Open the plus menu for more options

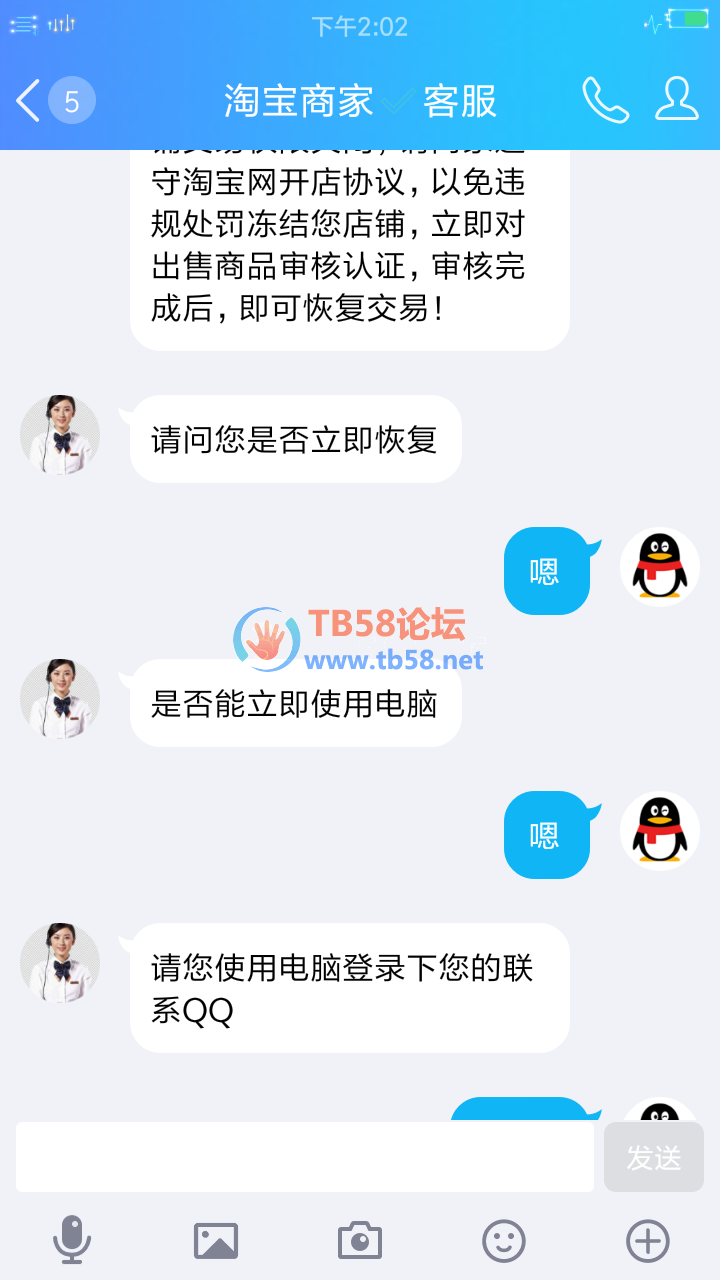(647, 1241)
